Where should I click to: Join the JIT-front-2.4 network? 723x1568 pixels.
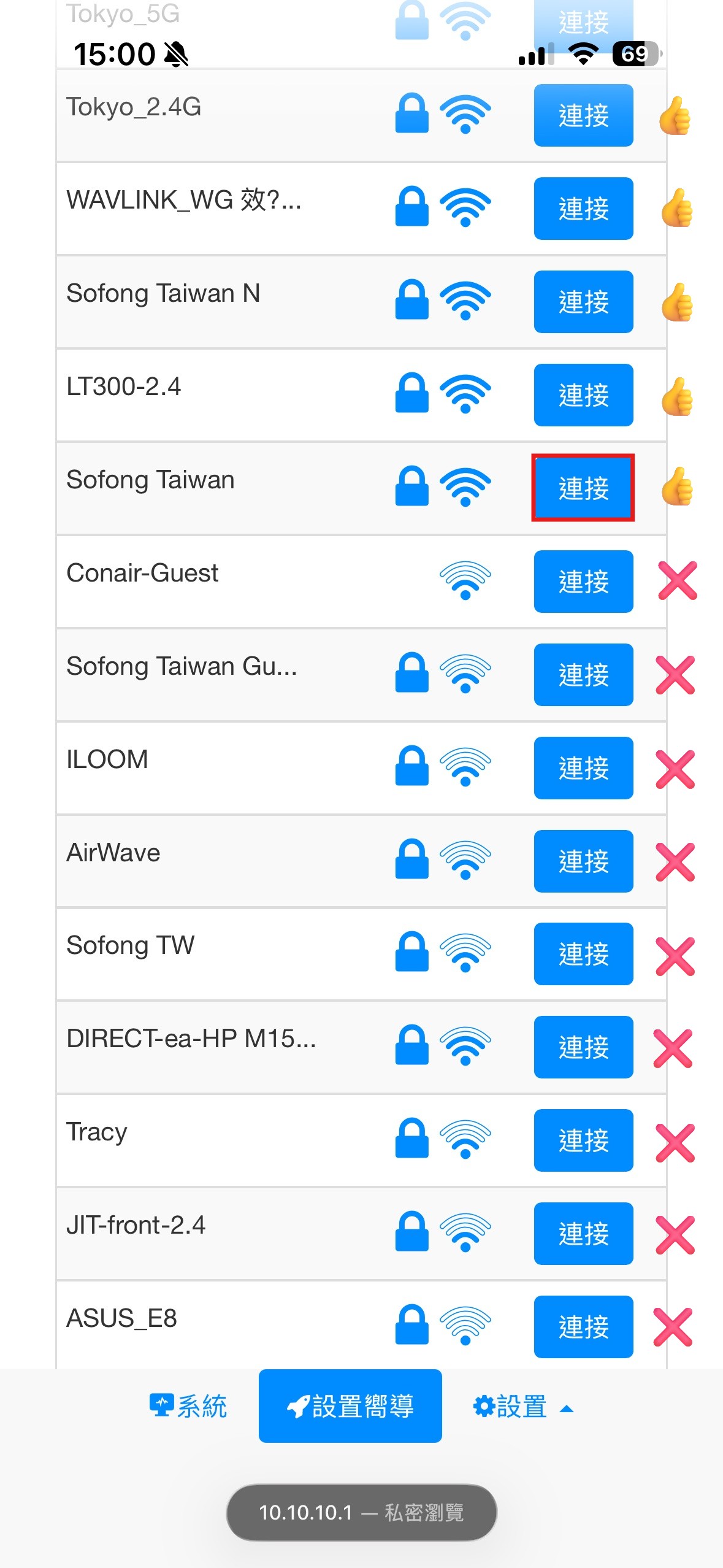(x=583, y=1234)
